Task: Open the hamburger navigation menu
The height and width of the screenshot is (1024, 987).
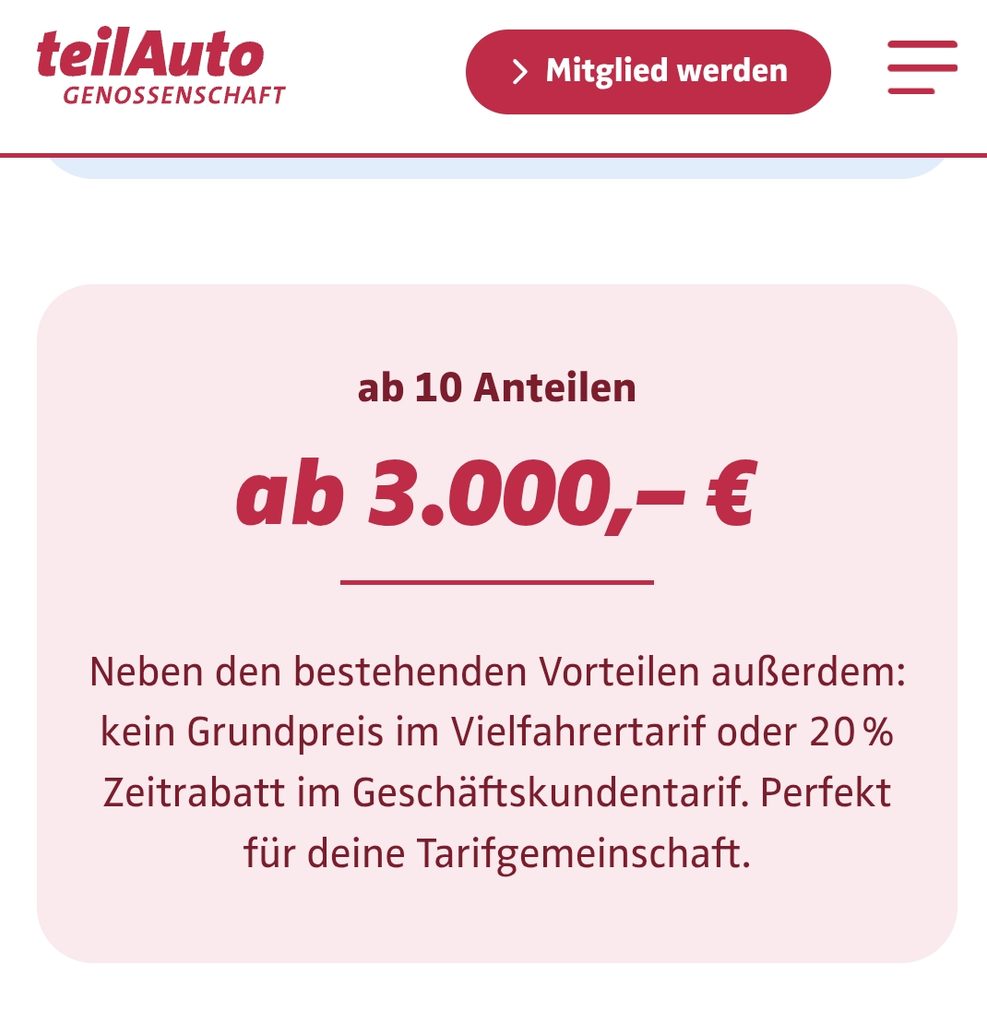Action: tap(922, 67)
